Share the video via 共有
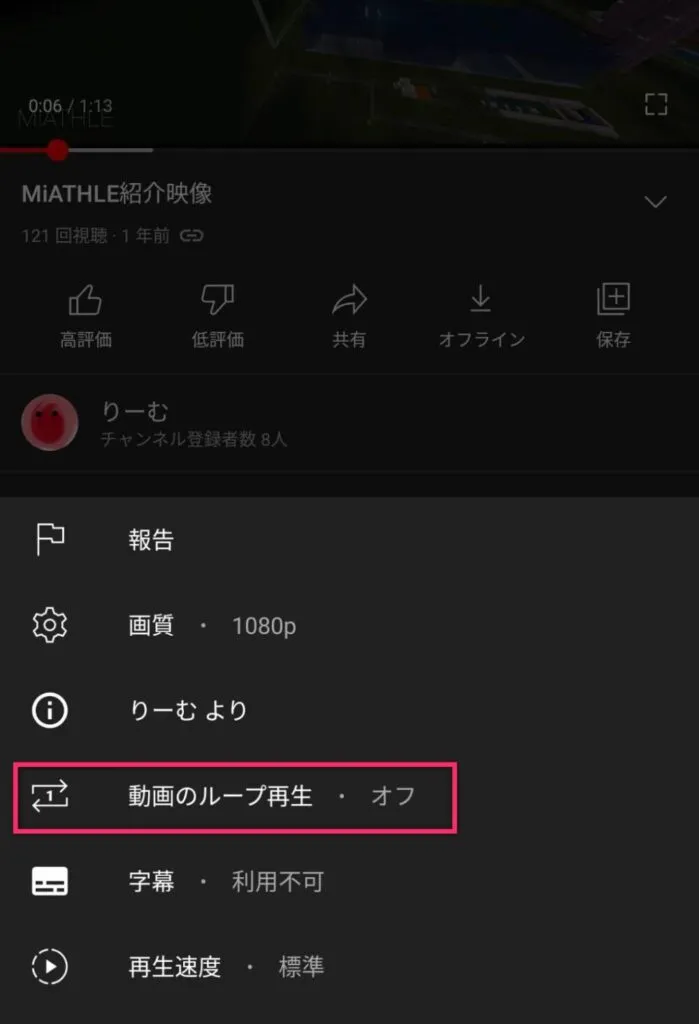This screenshot has width=699, height=1024. 349,315
